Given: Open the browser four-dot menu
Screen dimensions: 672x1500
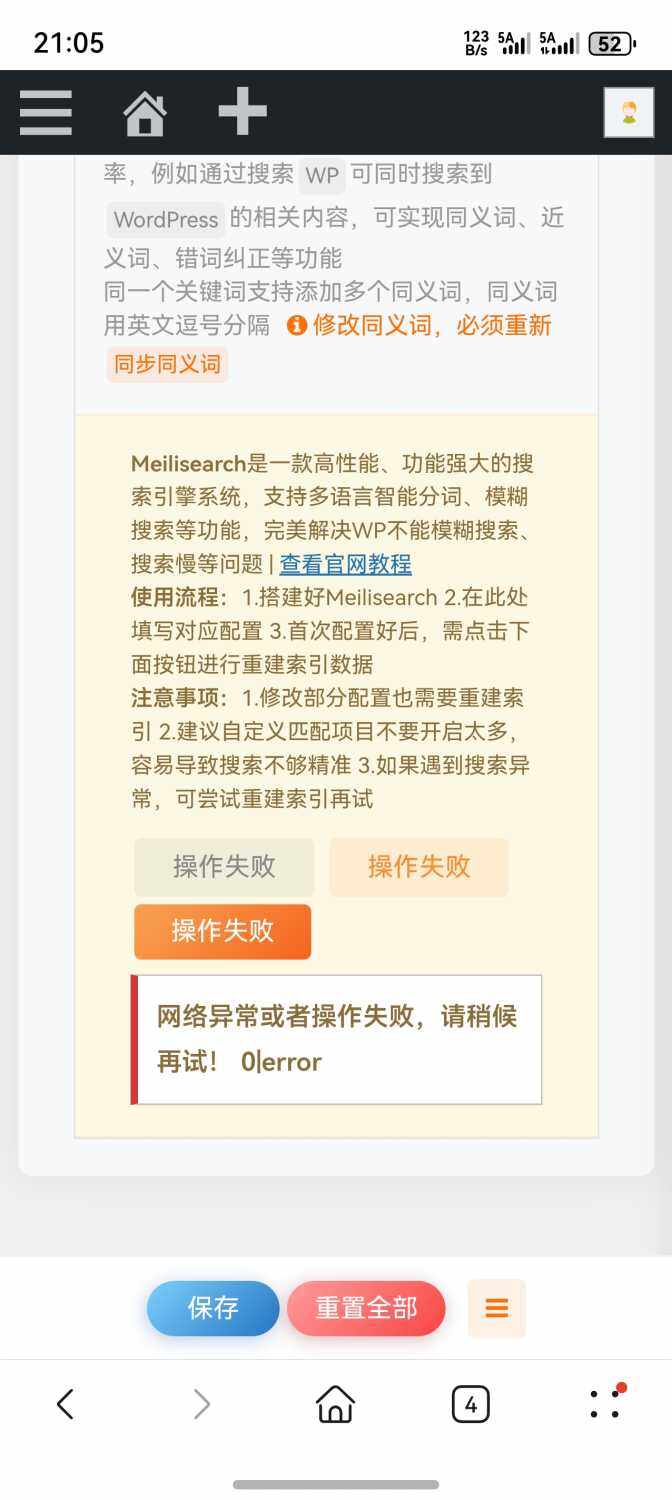Looking at the screenshot, I should (x=605, y=1405).
